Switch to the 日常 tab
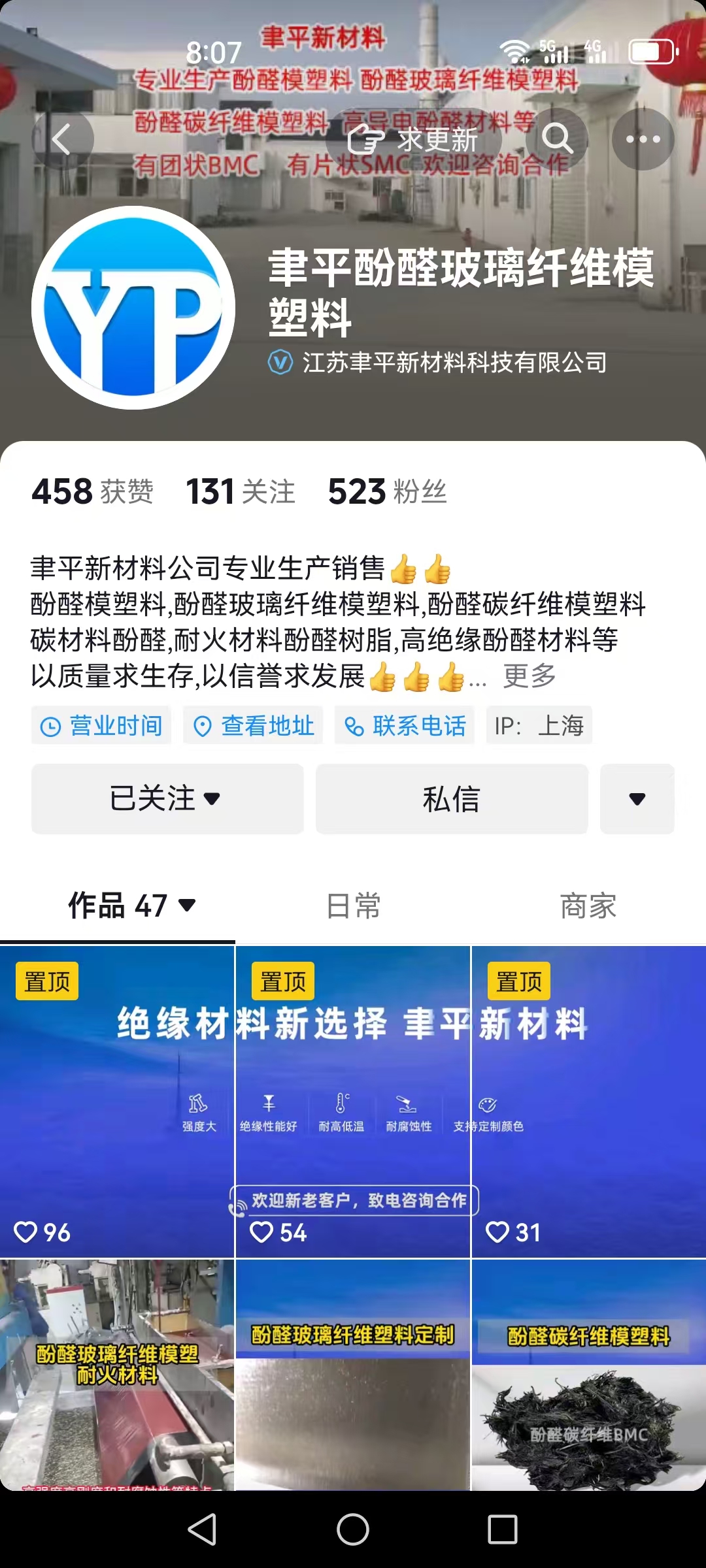 [353, 906]
